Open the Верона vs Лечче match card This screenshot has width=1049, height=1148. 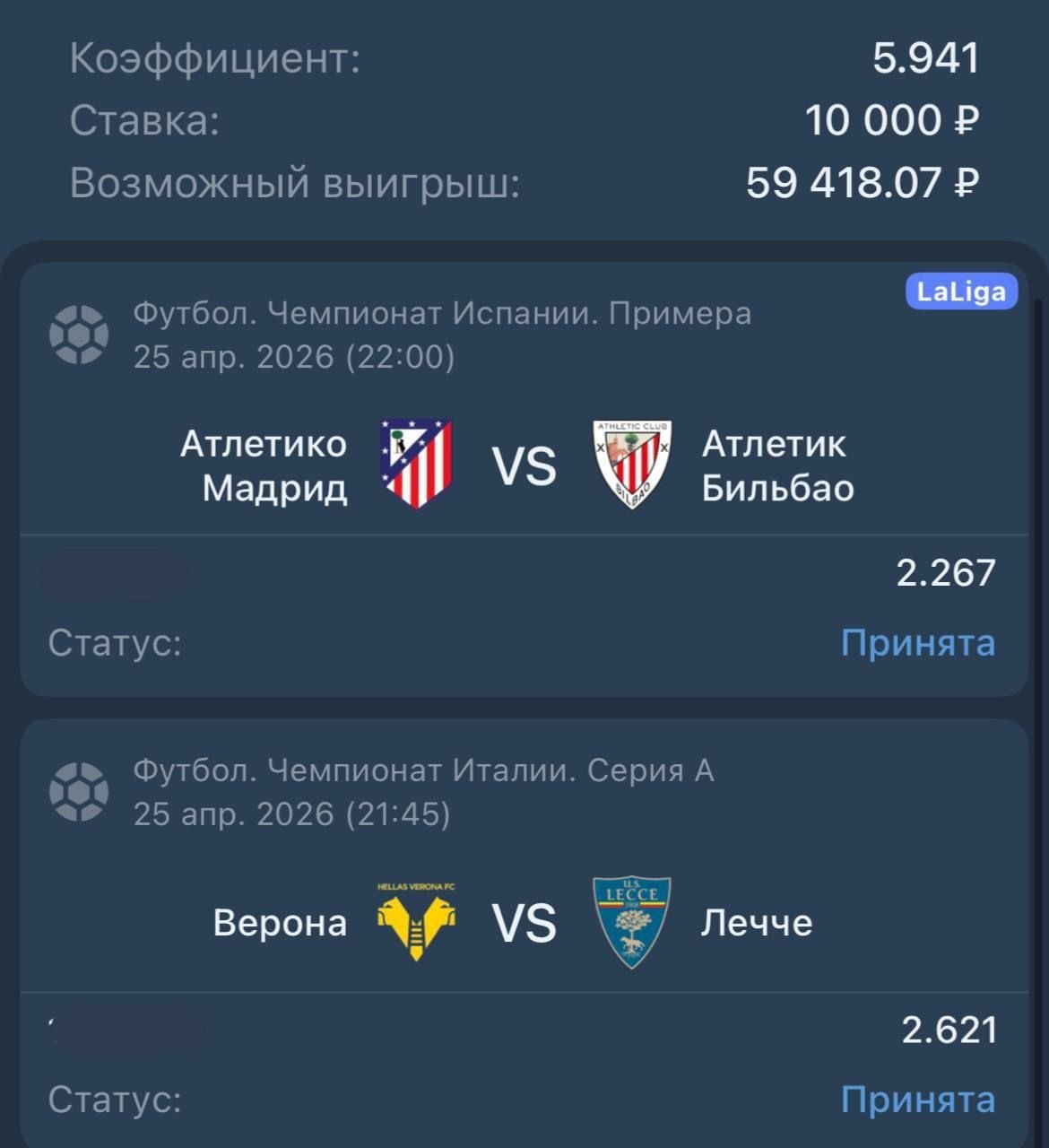pos(524,922)
